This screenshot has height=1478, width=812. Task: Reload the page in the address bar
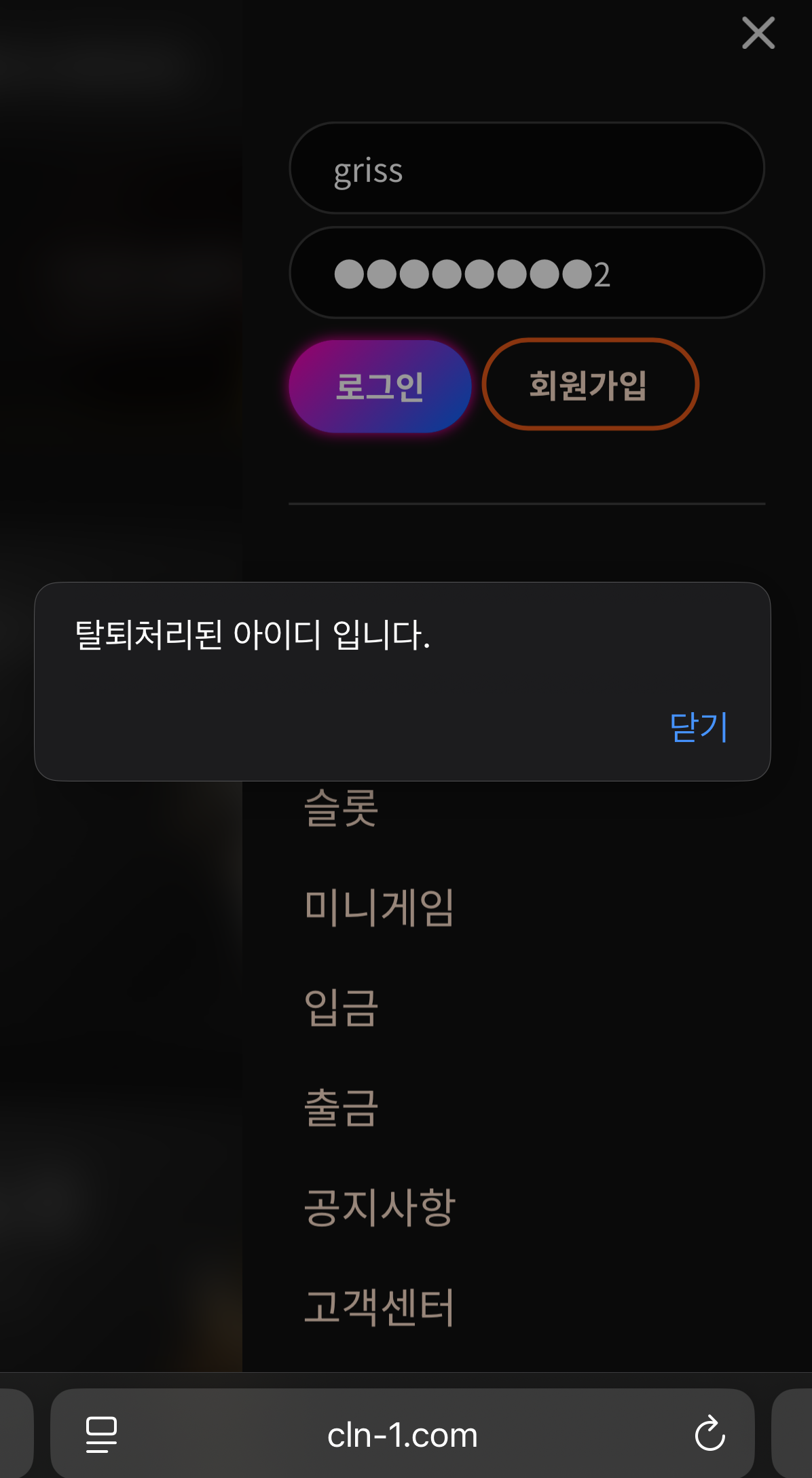click(709, 1434)
